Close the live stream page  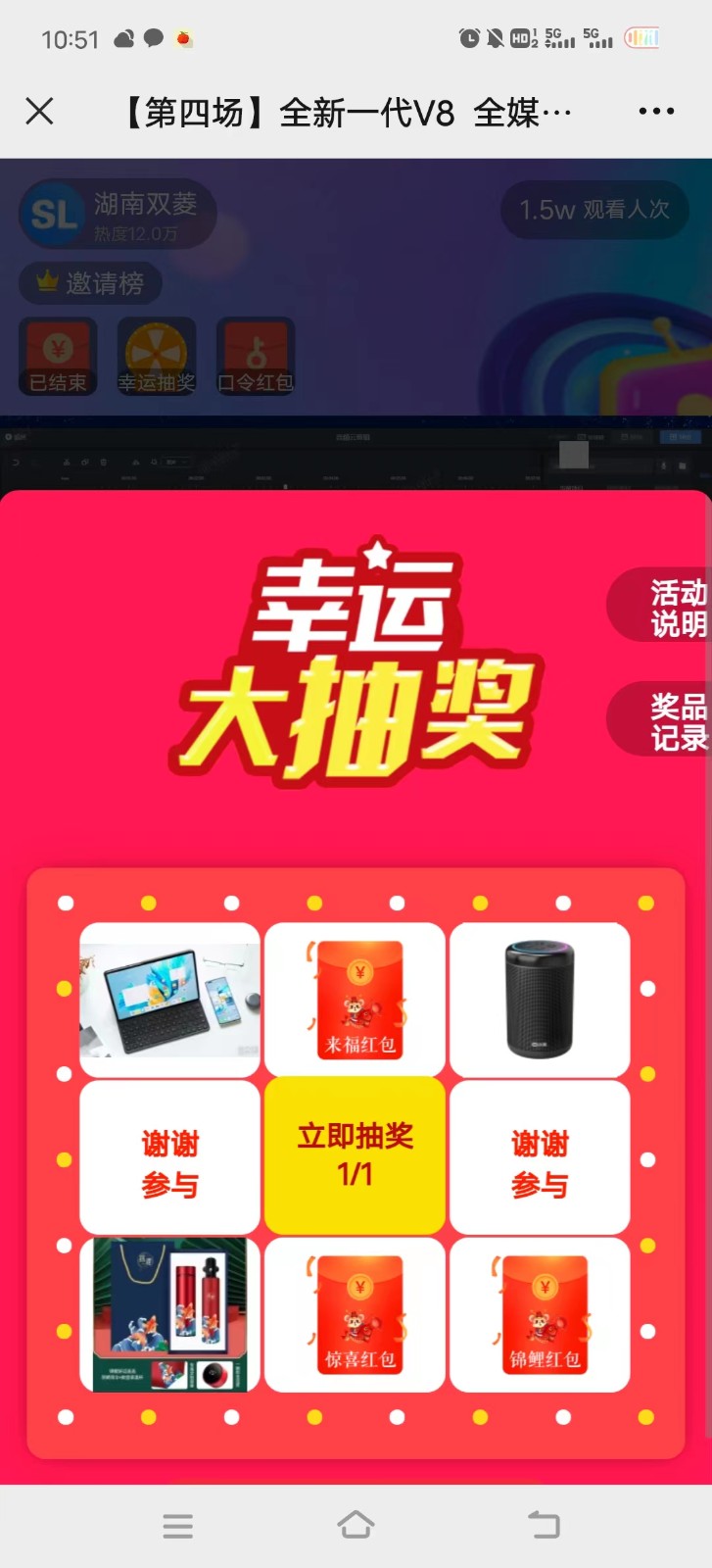coord(39,112)
